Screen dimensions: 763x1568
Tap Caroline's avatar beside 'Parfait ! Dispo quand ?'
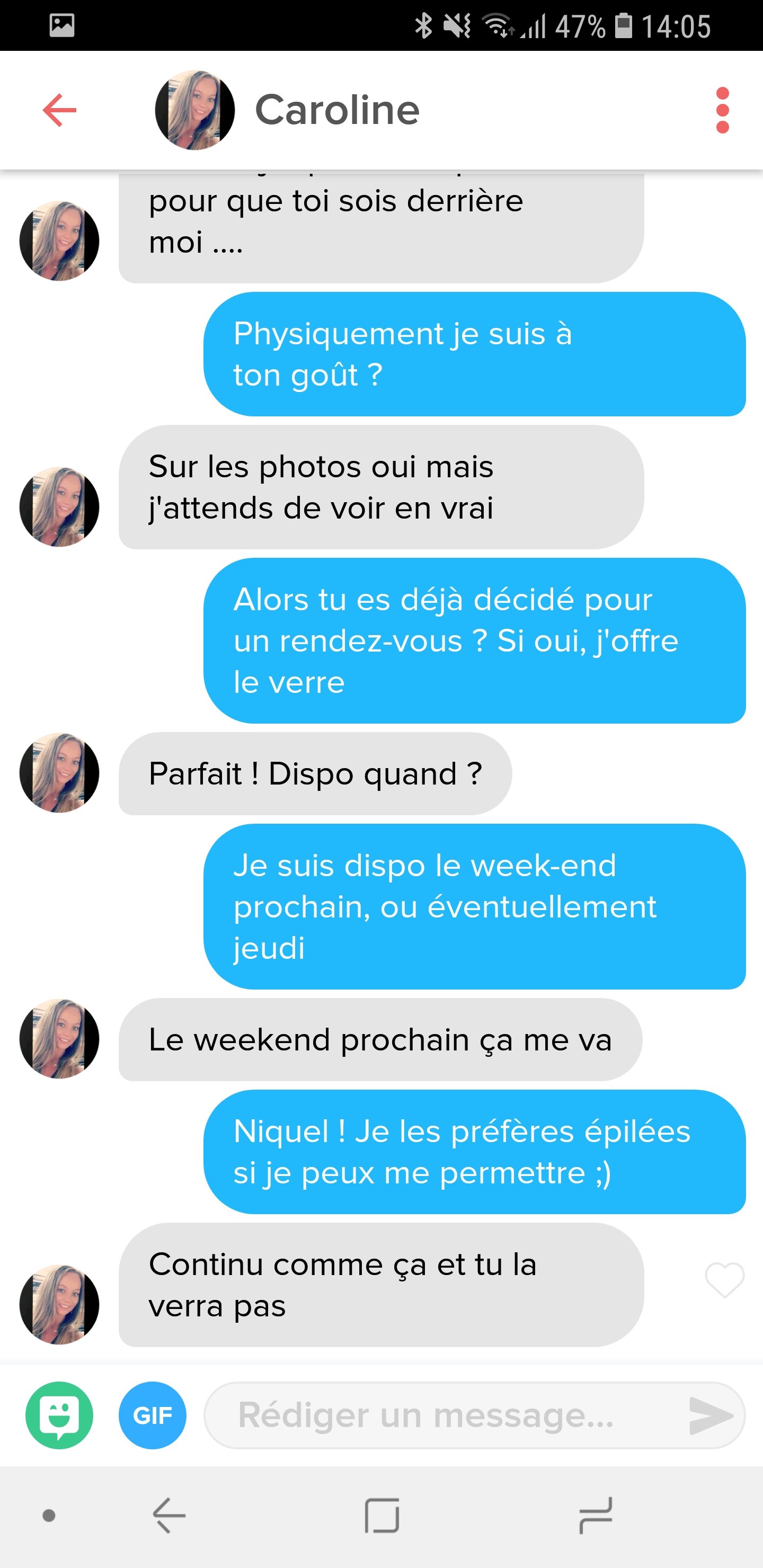click(60, 772)
